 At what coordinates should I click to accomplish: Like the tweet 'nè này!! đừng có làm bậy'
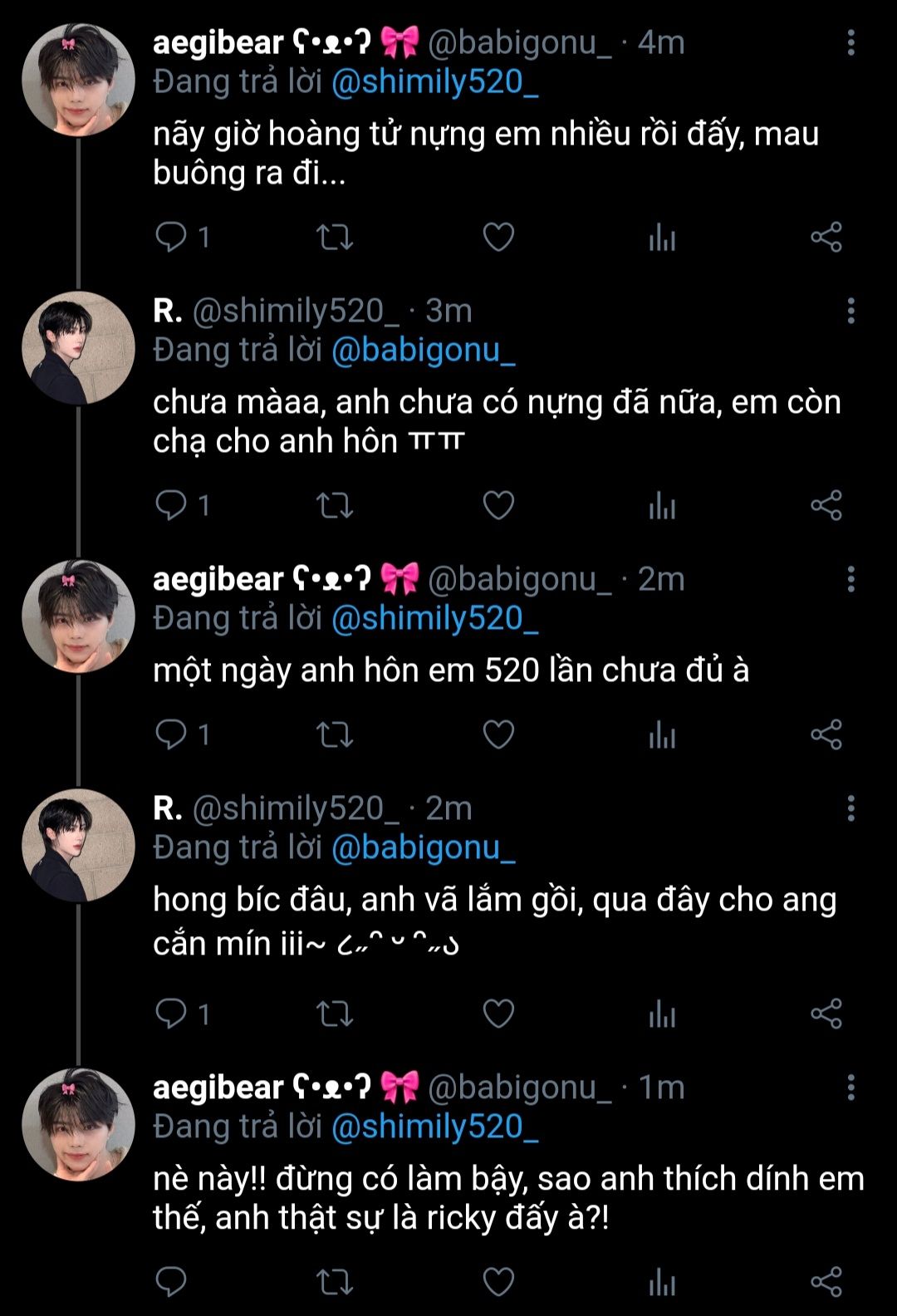click(498, 1282)
